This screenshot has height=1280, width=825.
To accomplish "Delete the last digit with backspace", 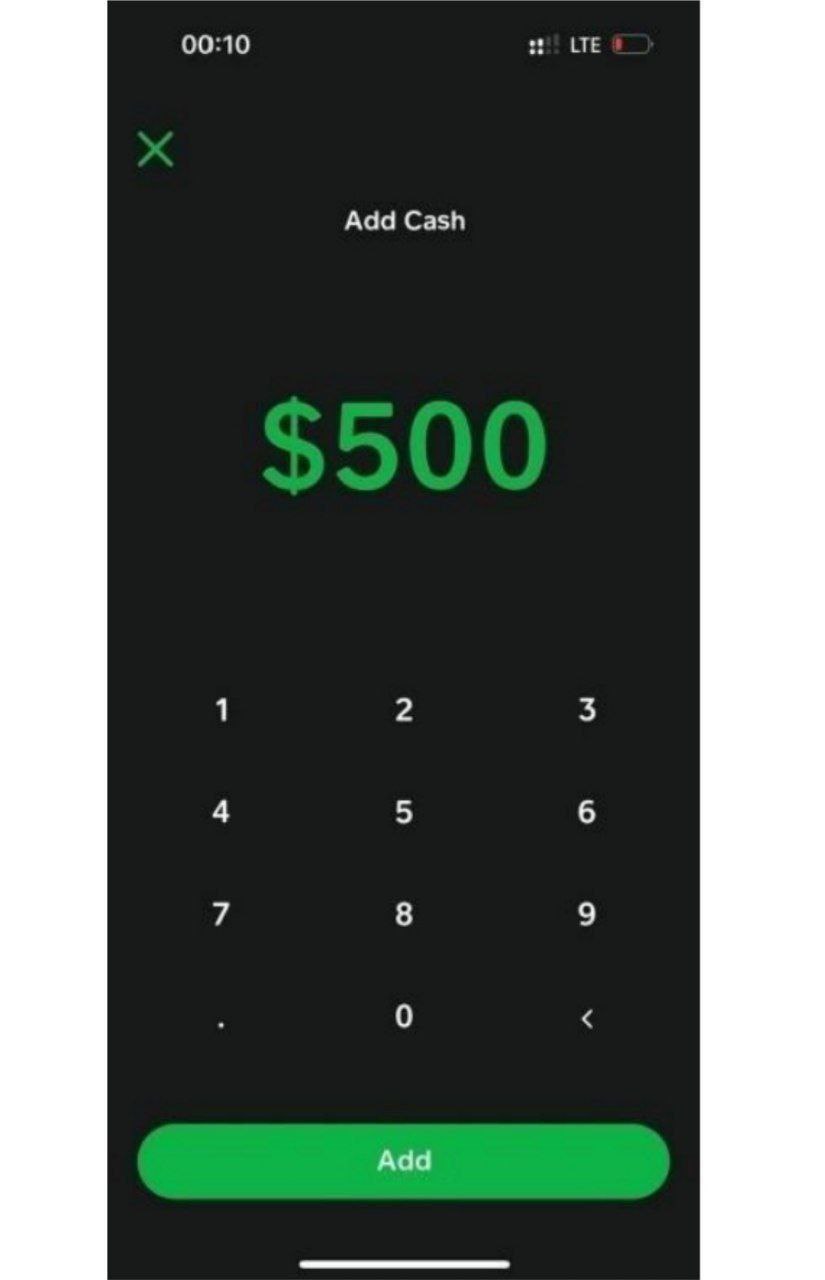I will 587,1019.
